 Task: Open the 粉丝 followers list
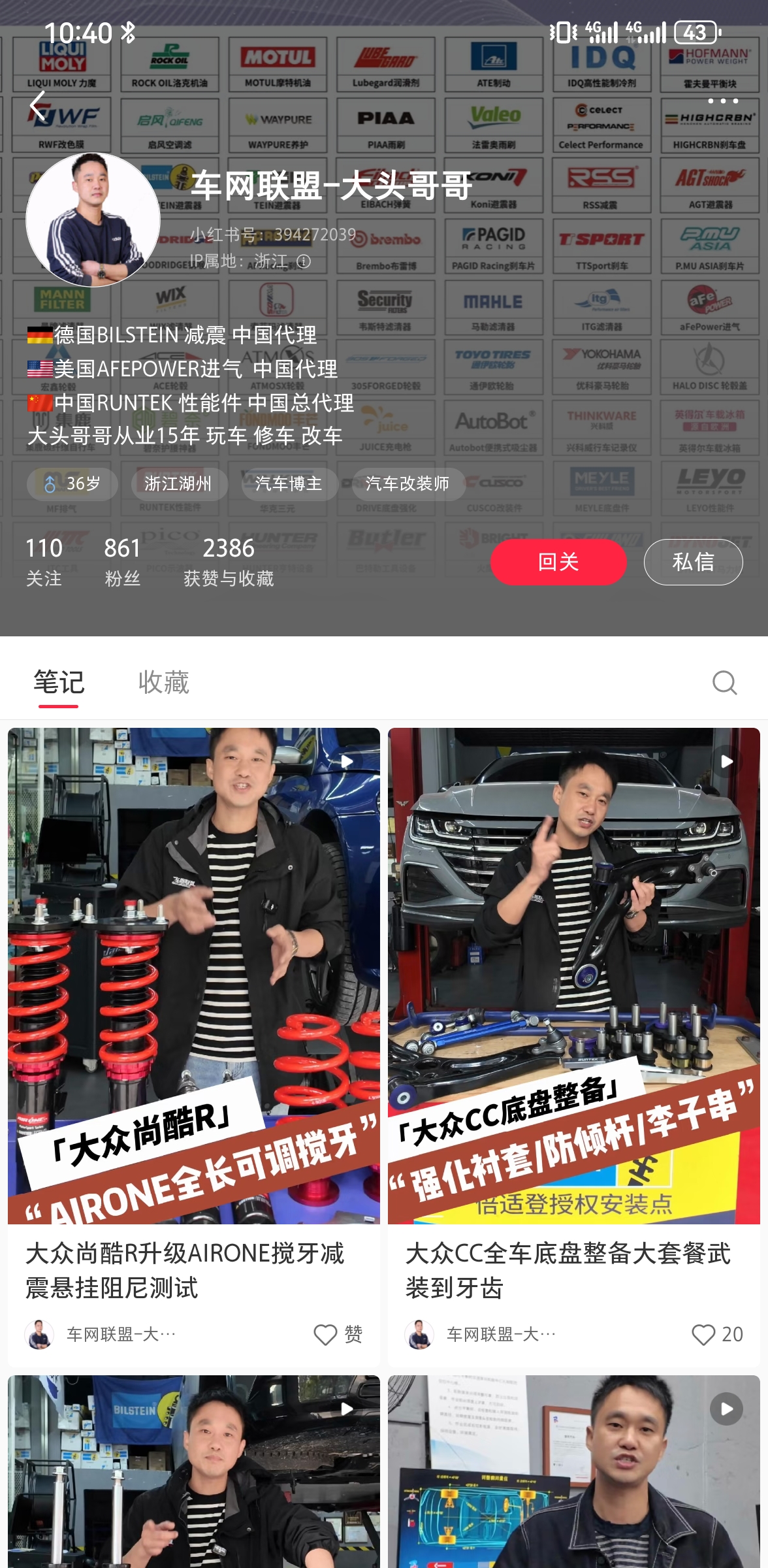[x=122, y=561]
